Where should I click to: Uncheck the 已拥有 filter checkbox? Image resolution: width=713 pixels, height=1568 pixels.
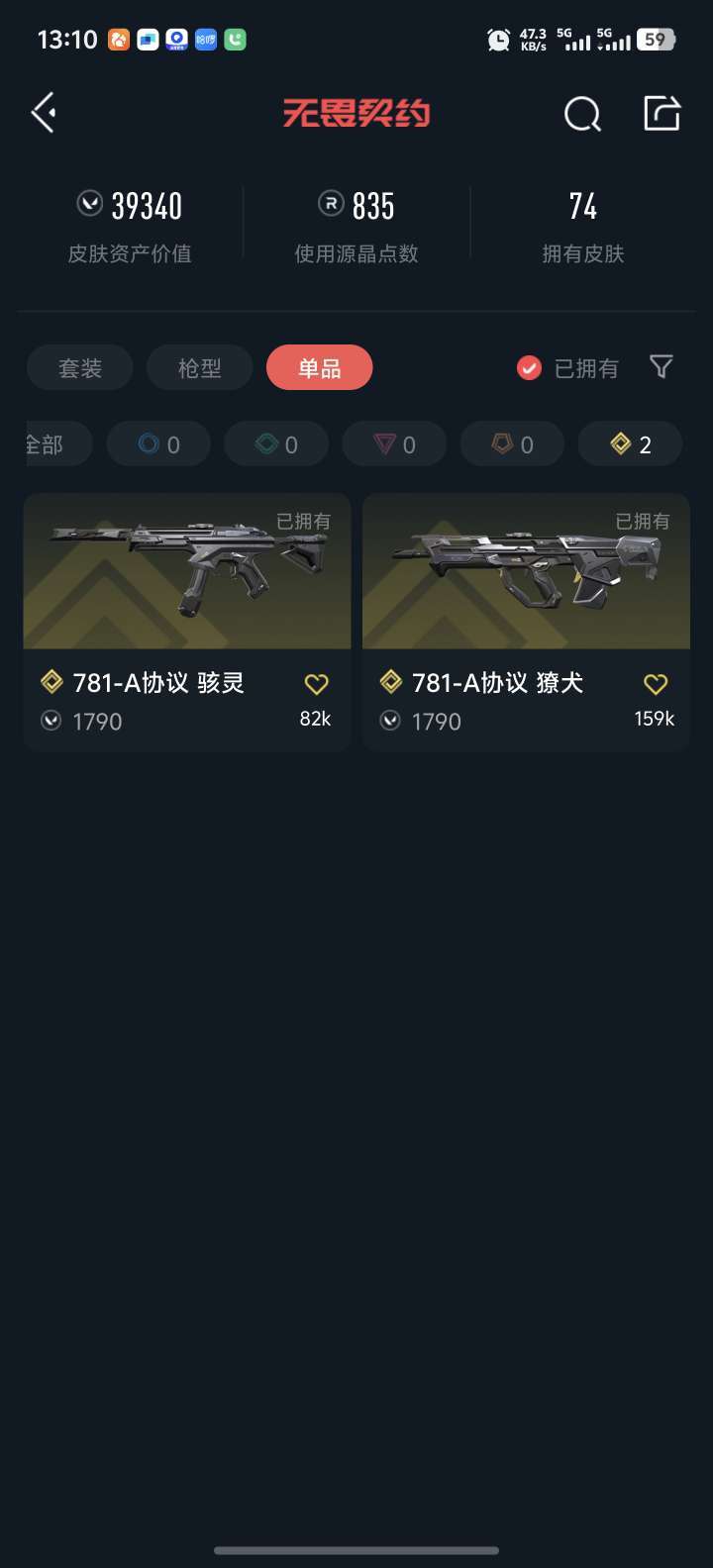530,368
